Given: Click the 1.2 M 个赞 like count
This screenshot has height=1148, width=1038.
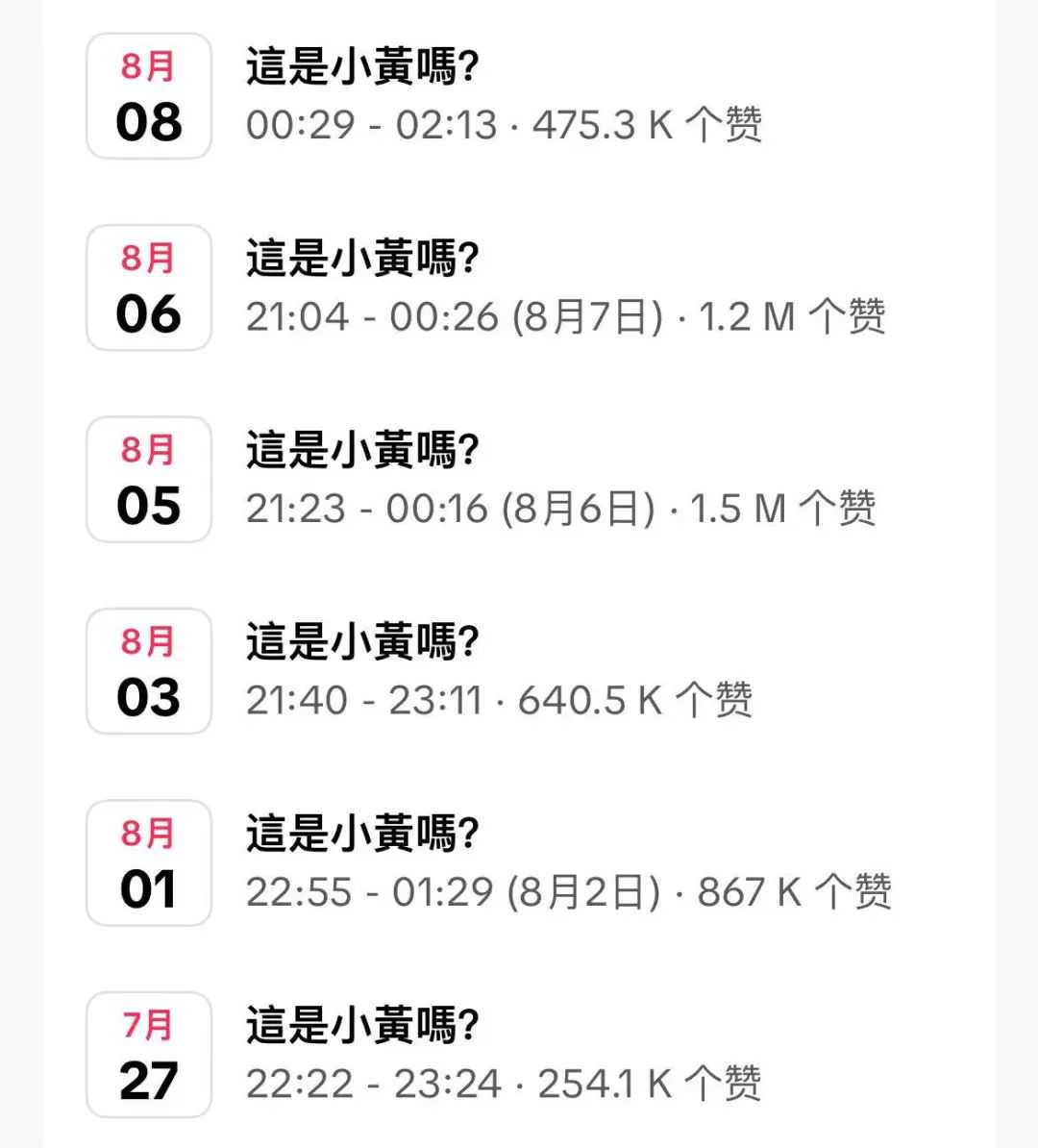Looking at the screenshot, I should pyautogui.click(x=793, y=317).
